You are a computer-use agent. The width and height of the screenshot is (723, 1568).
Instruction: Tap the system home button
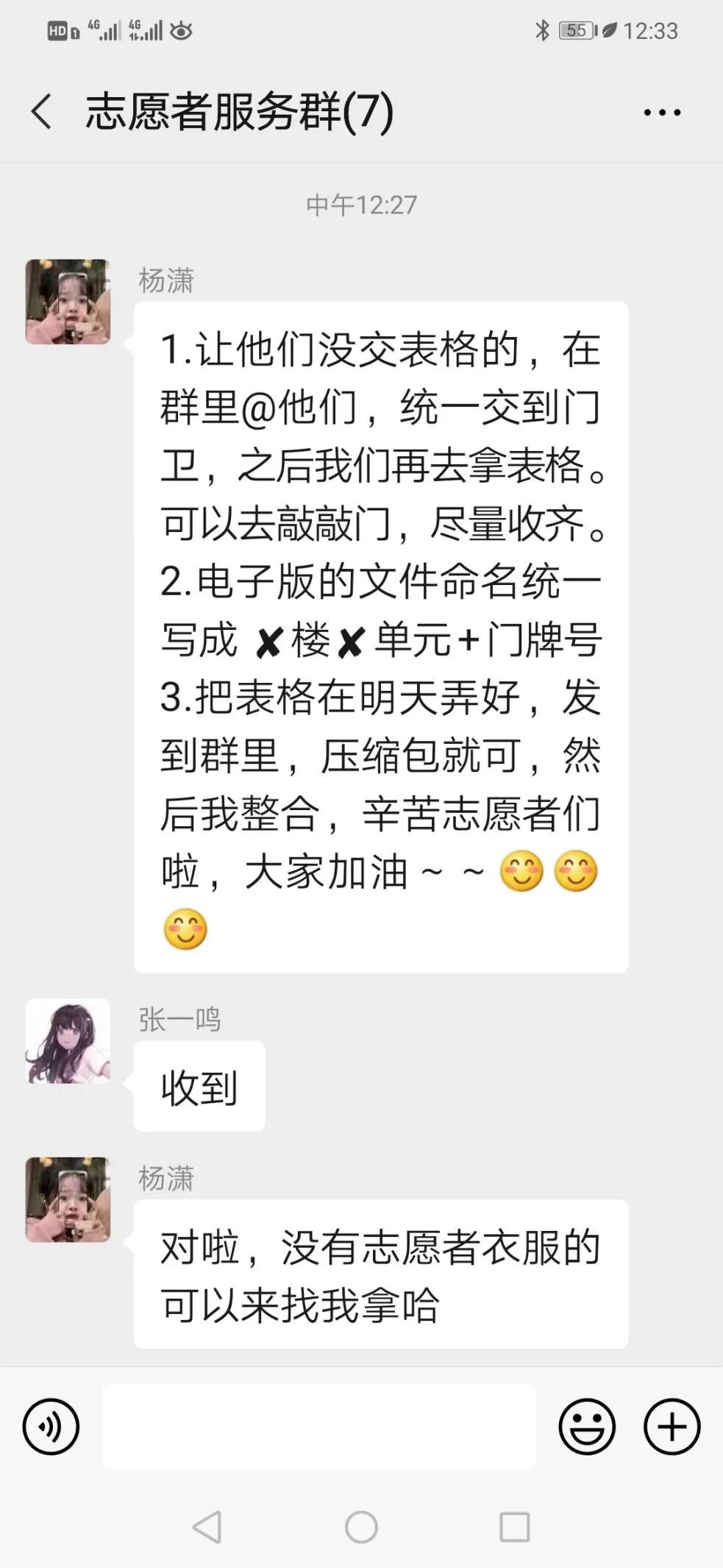[361, 1527]
